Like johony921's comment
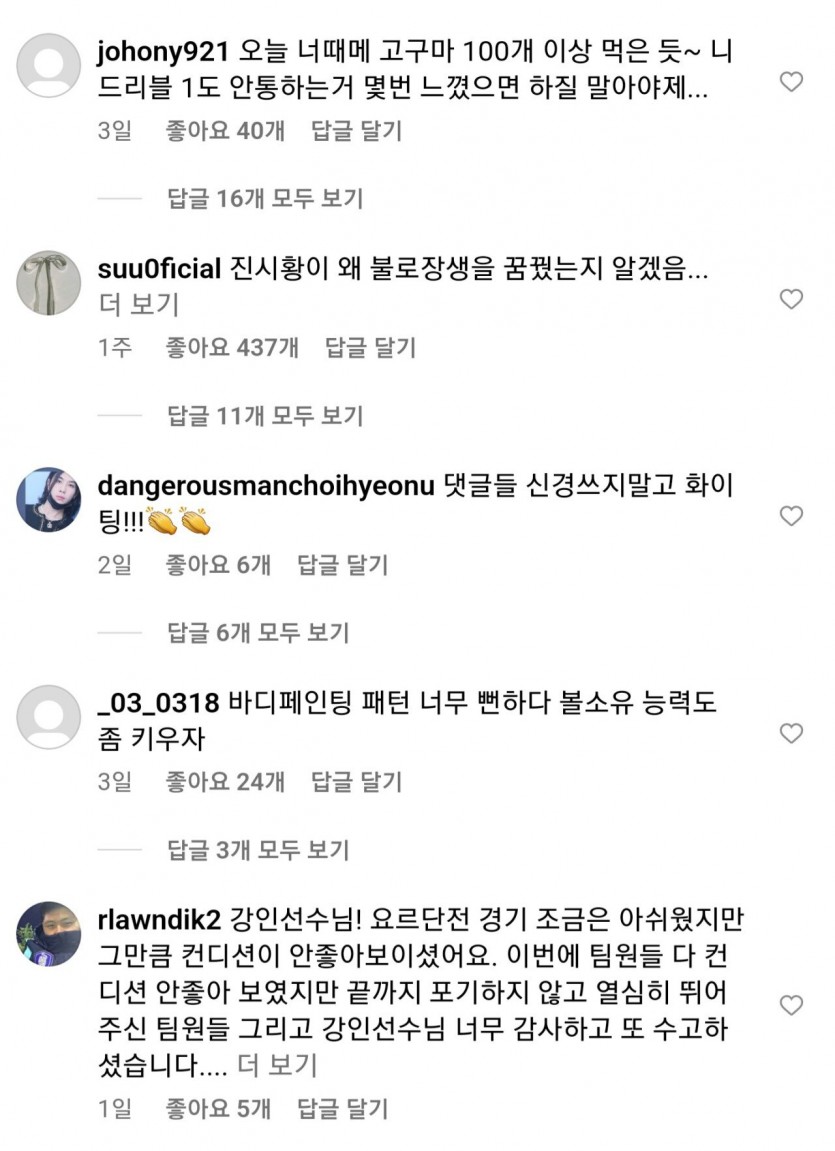 coord(791,82)
